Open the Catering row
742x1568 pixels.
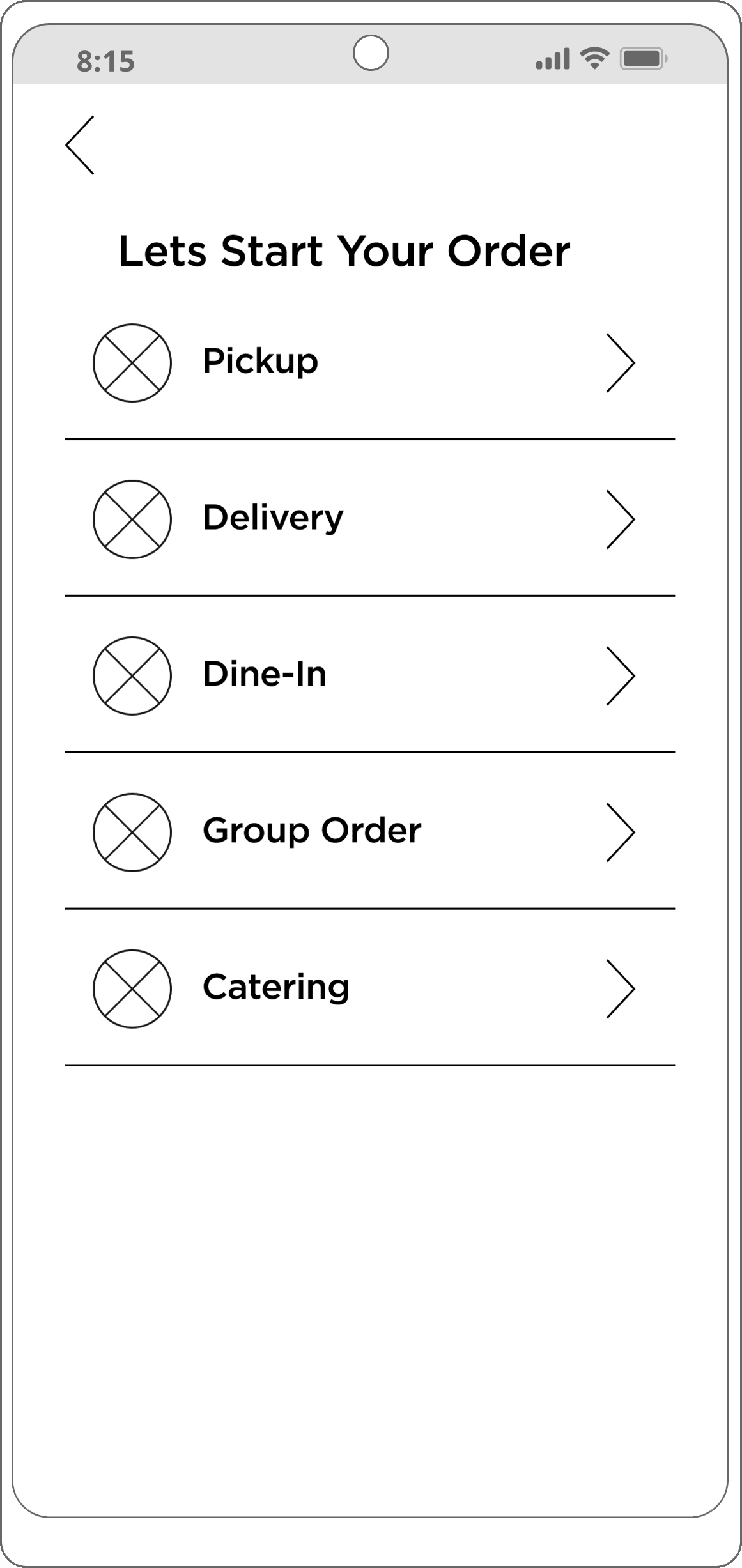click(x=370, y=988)
